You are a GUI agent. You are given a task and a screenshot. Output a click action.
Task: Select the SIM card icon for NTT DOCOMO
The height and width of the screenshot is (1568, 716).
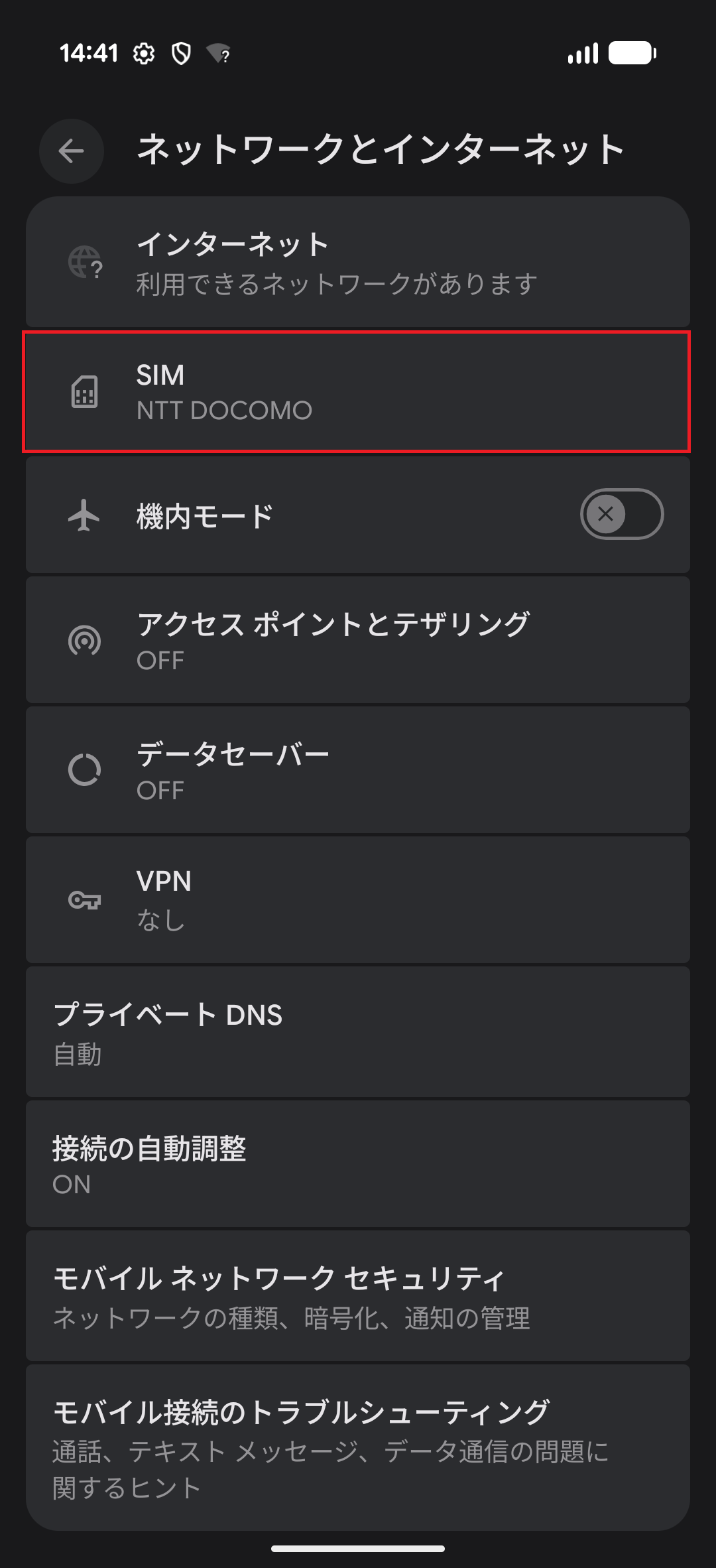coord(86,393)
